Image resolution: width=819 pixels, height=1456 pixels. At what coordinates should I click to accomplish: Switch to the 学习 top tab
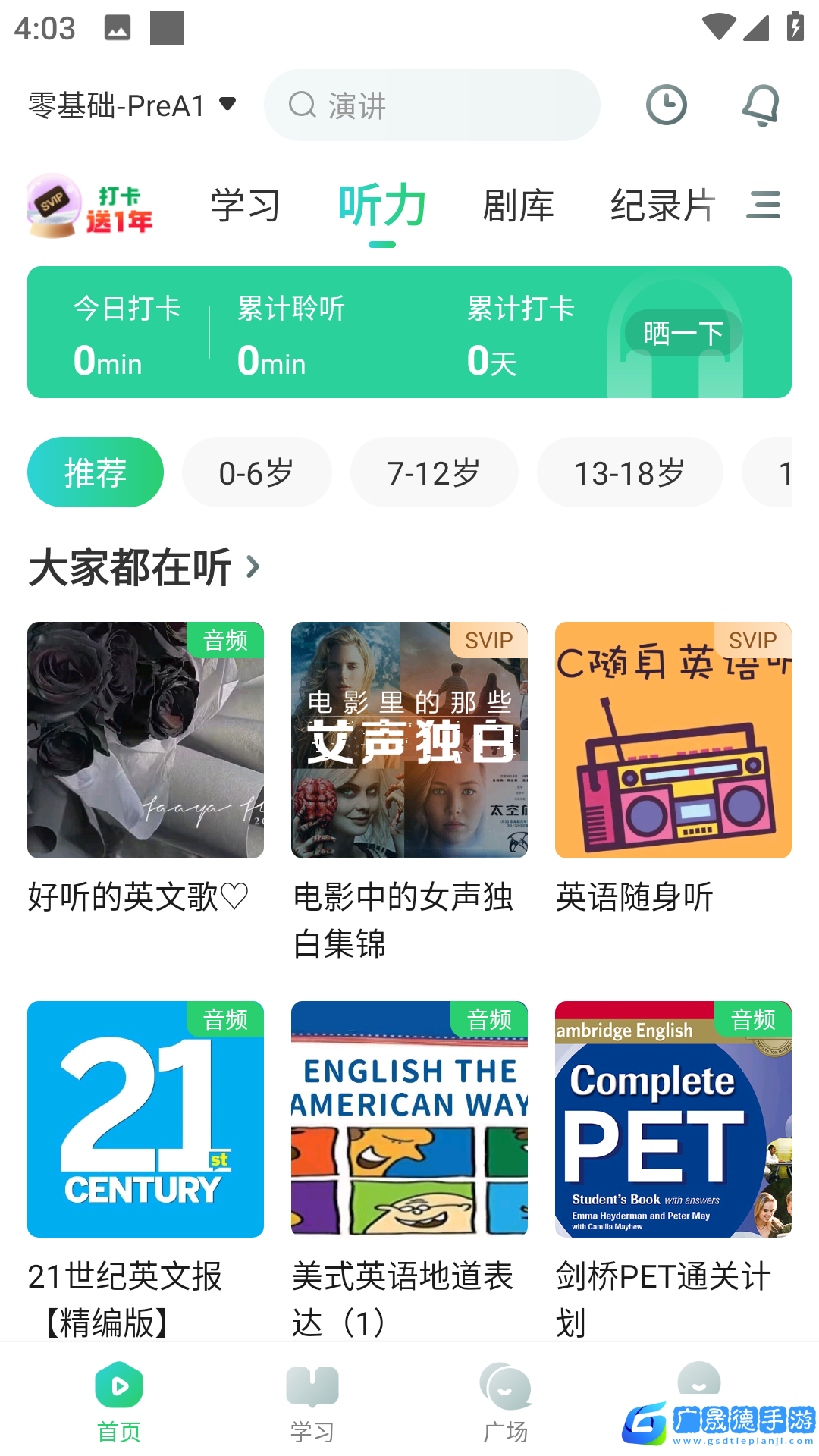pyautogui.click(x=246, y=206)
